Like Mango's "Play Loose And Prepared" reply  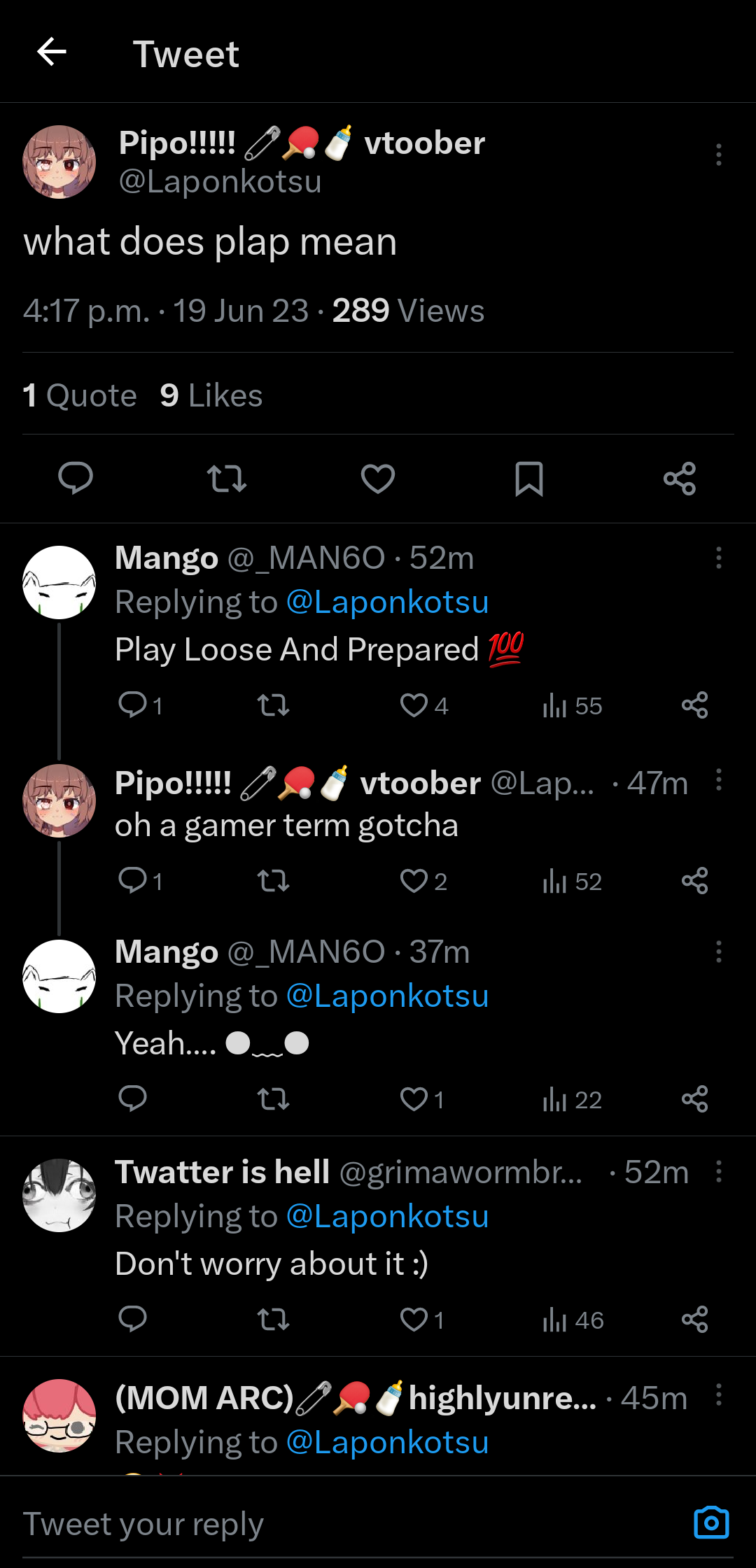pyautogui.click(x=423, y=705)
